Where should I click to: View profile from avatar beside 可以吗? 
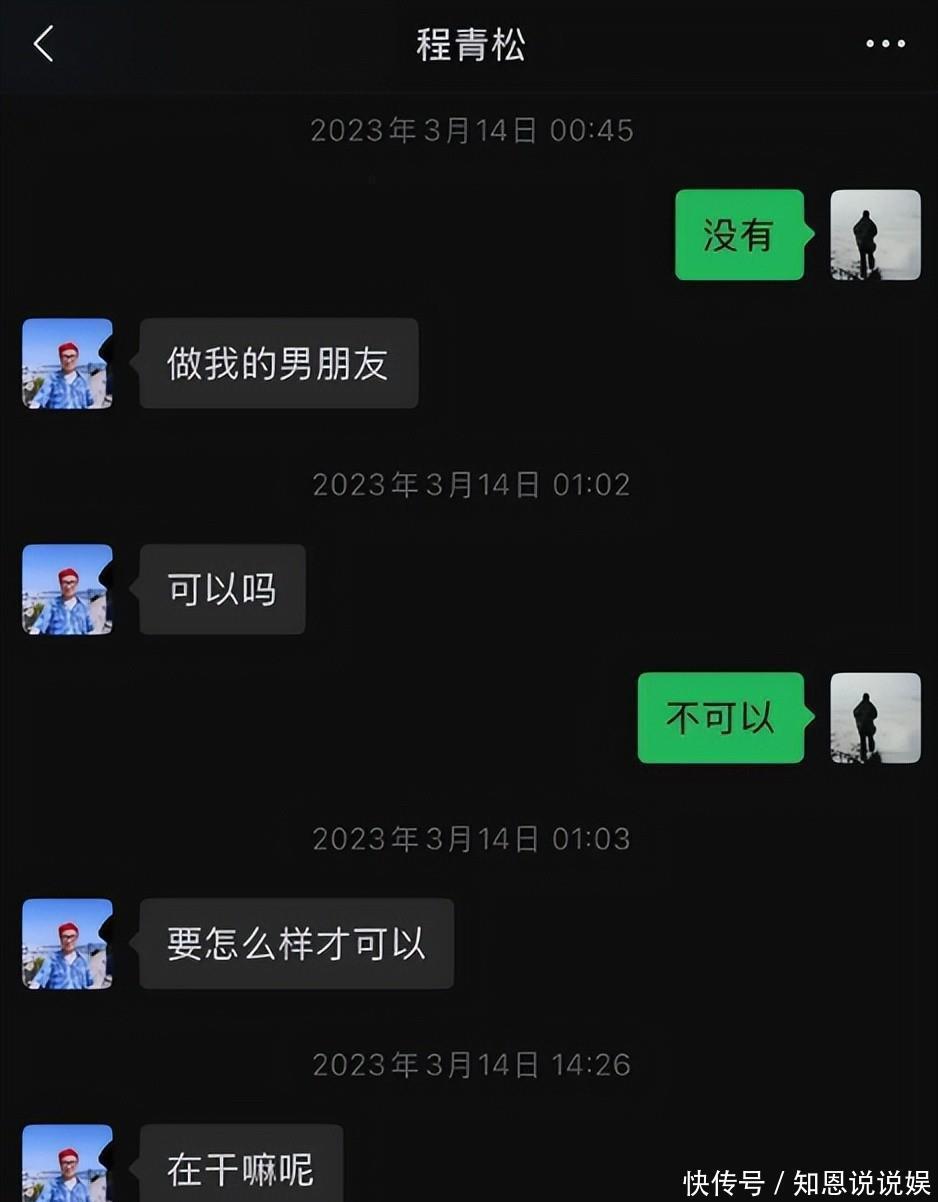click(67, 589)
